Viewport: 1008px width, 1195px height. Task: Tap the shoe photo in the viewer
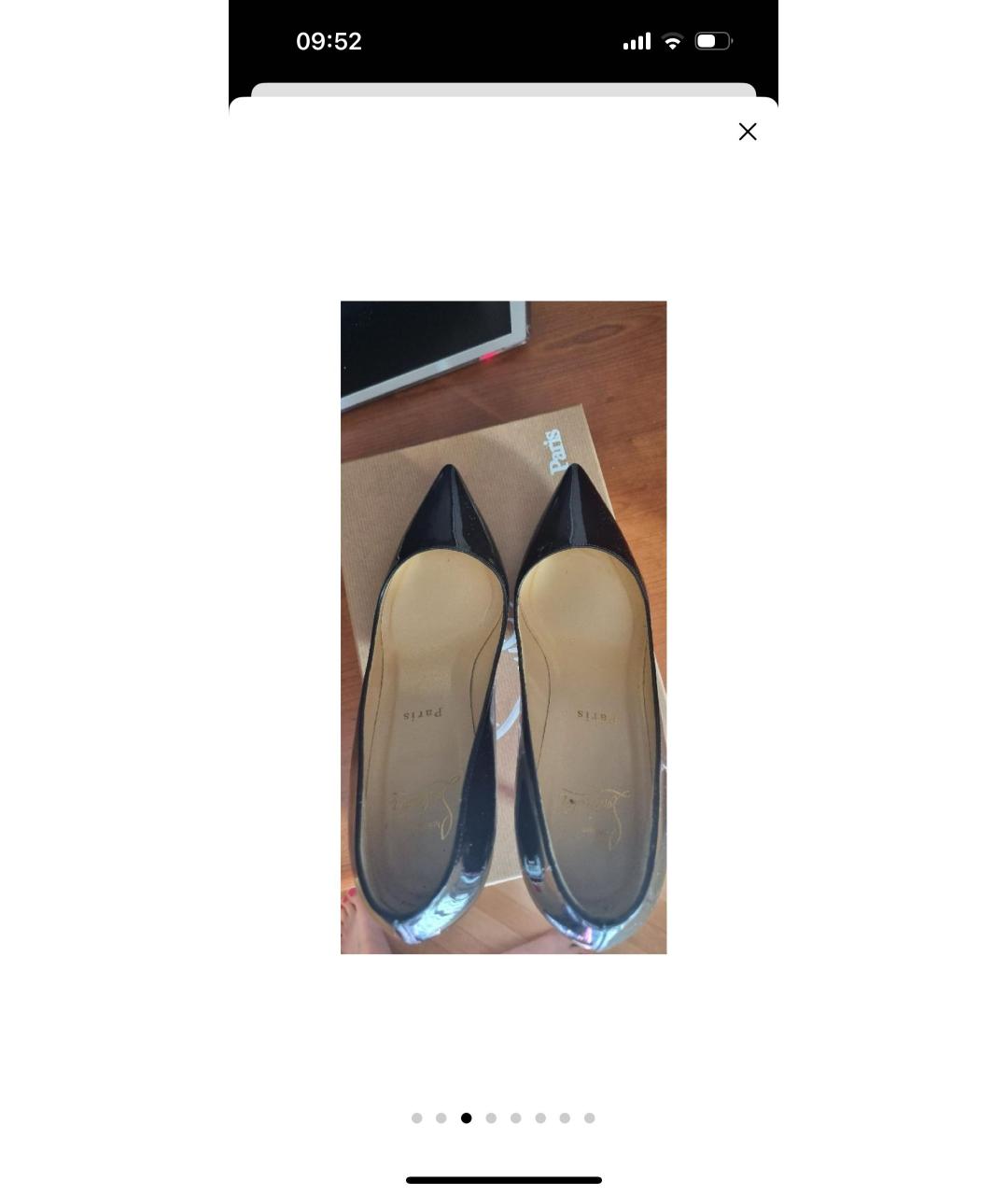tap(503, 626)
